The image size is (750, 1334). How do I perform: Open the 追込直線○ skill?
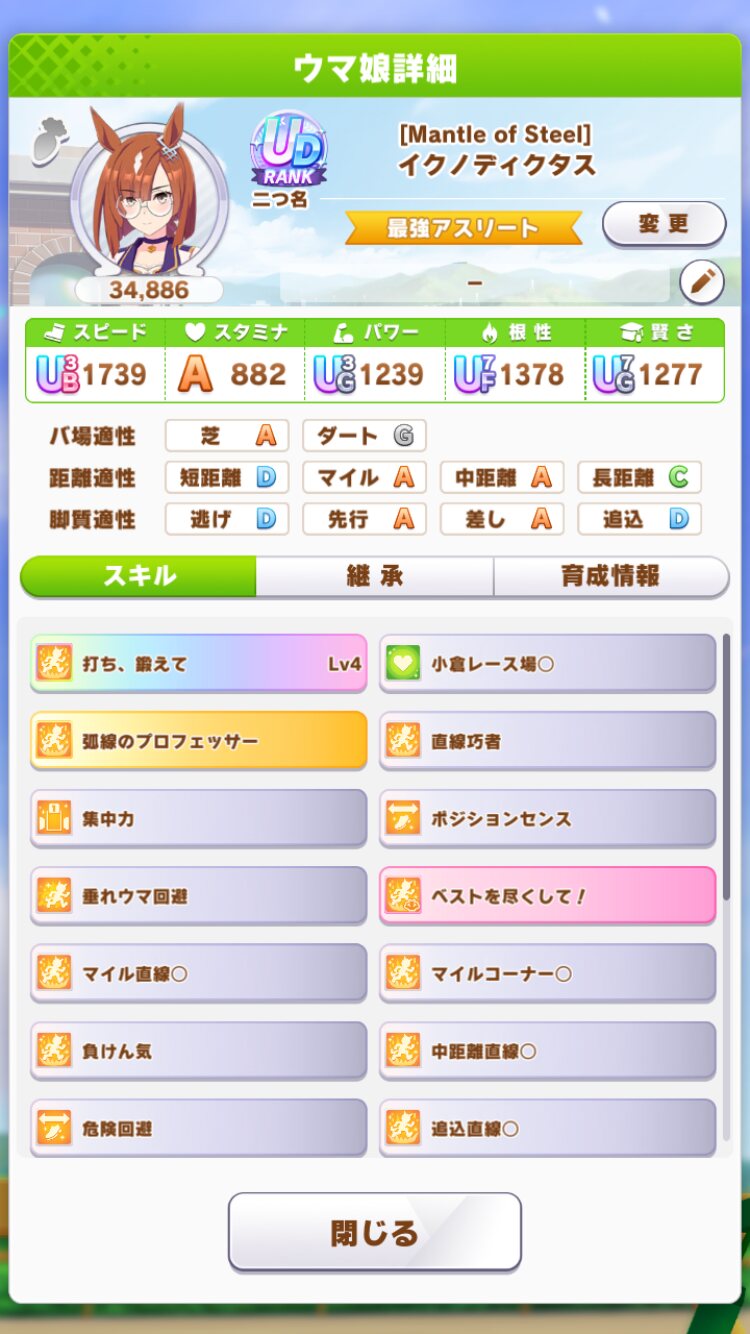(547, 1127)
